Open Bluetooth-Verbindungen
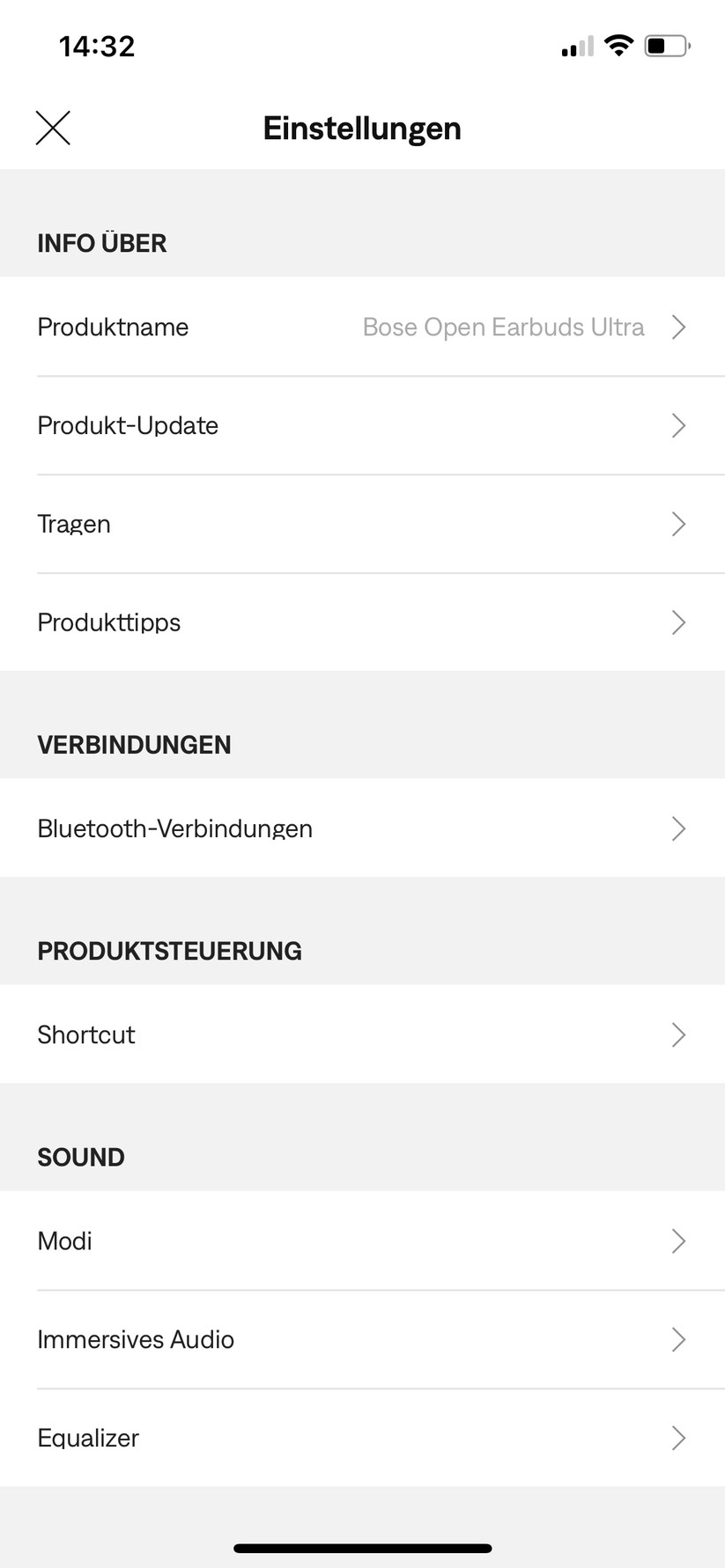Viewport: 725px width, 1568px height. coord(362,828)
